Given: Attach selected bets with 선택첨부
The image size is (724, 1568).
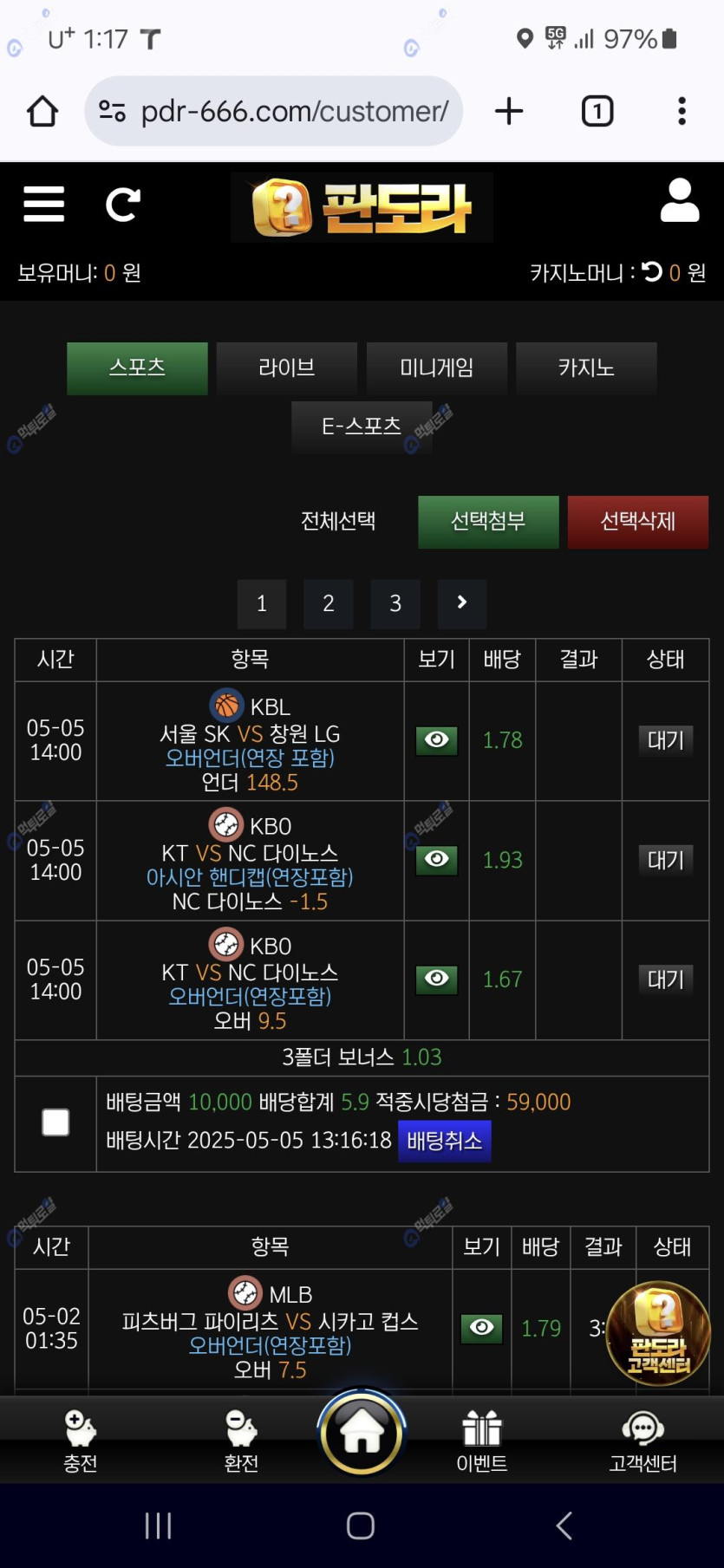Looking at the screenshot, I should point(488,522).
